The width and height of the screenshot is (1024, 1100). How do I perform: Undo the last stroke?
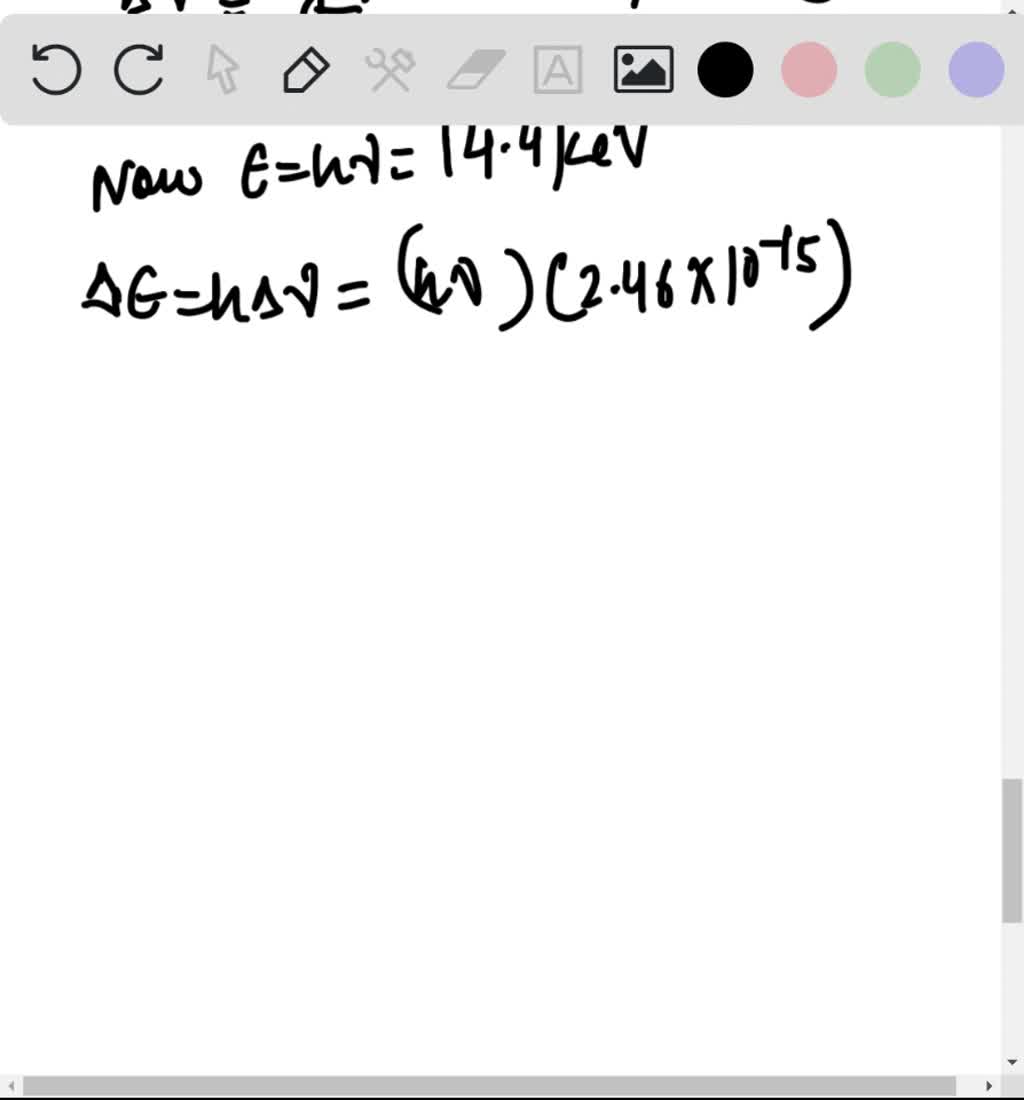56,70
